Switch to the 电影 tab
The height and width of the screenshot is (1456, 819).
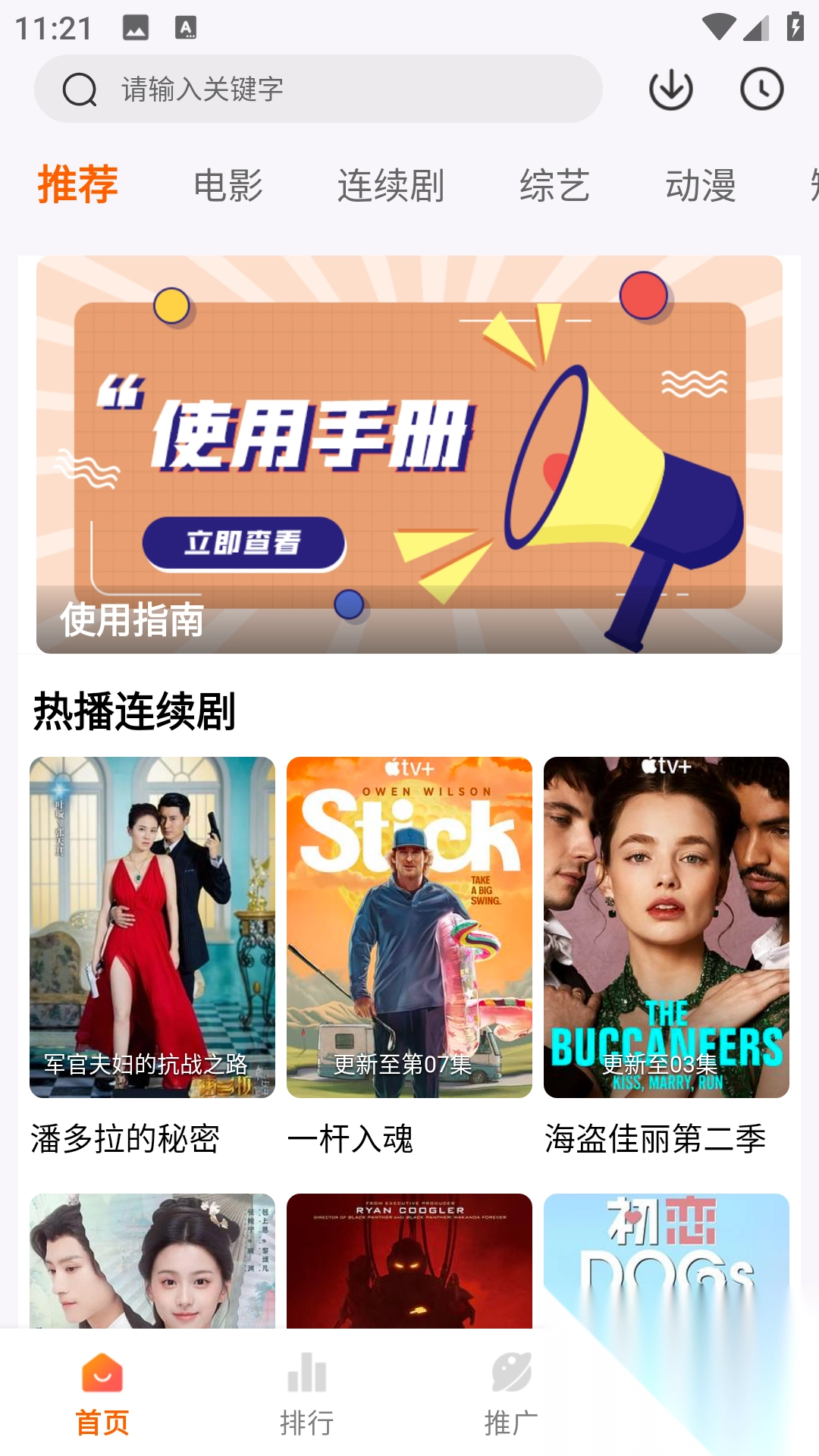click(x=228, y=186)
